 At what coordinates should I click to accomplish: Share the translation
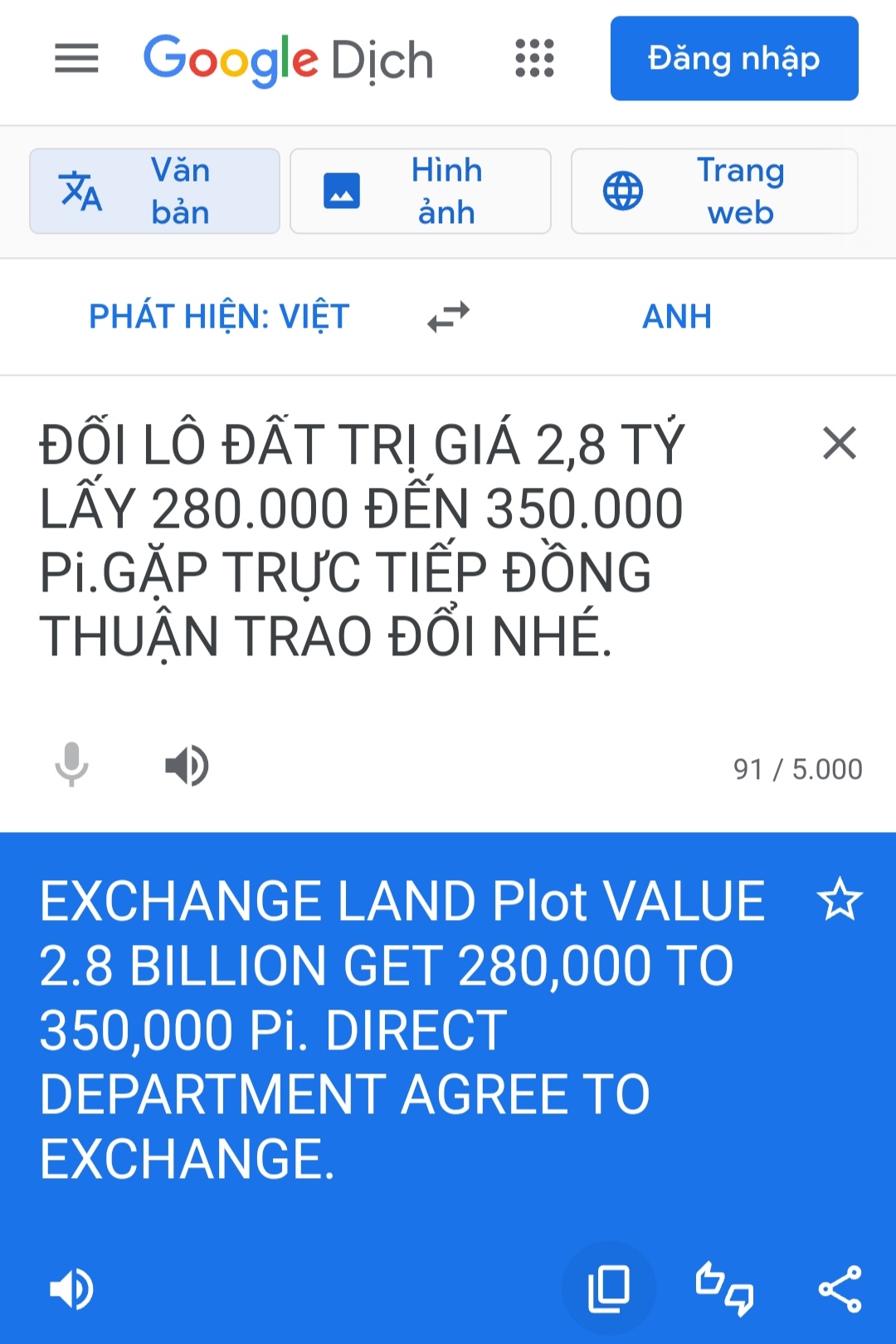[x=840, y=1289]
